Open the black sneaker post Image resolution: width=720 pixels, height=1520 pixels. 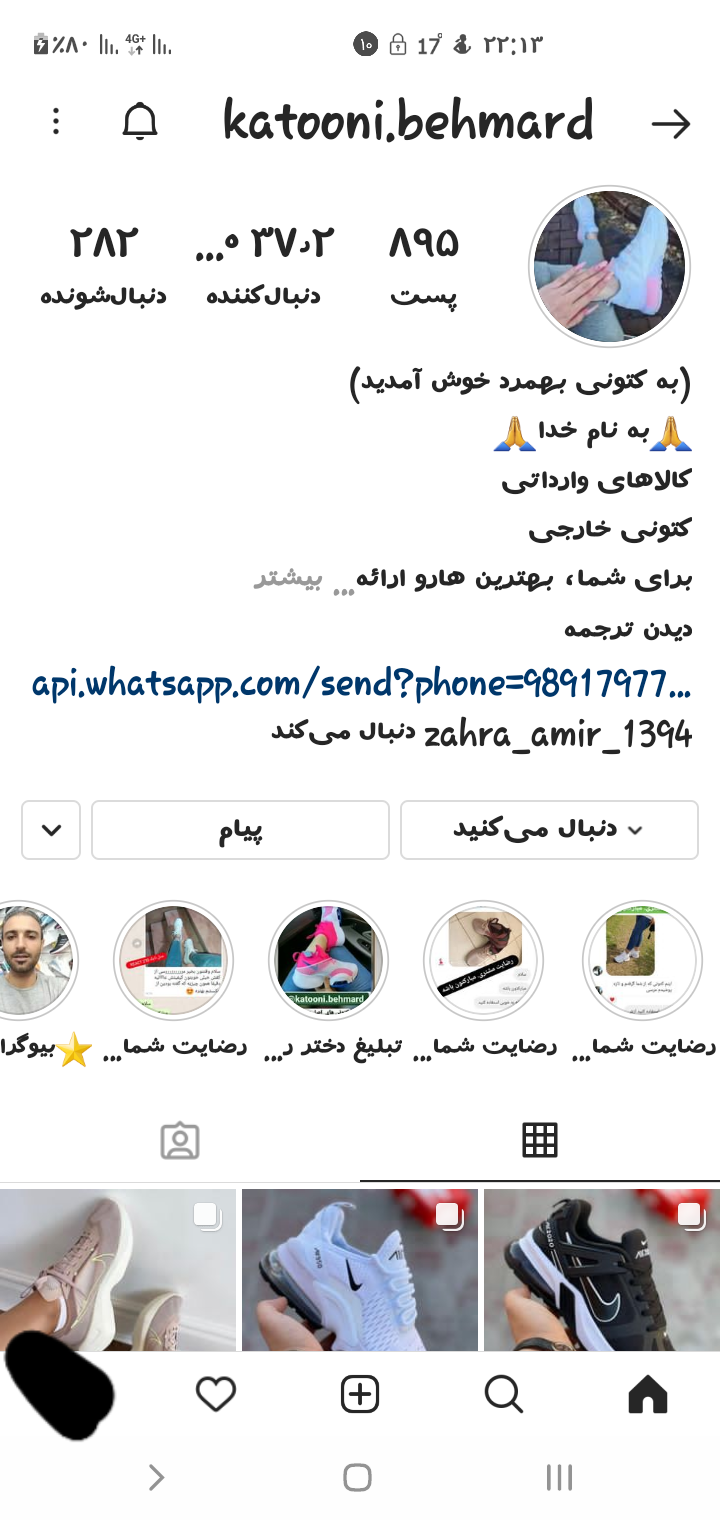point(601,1270)
